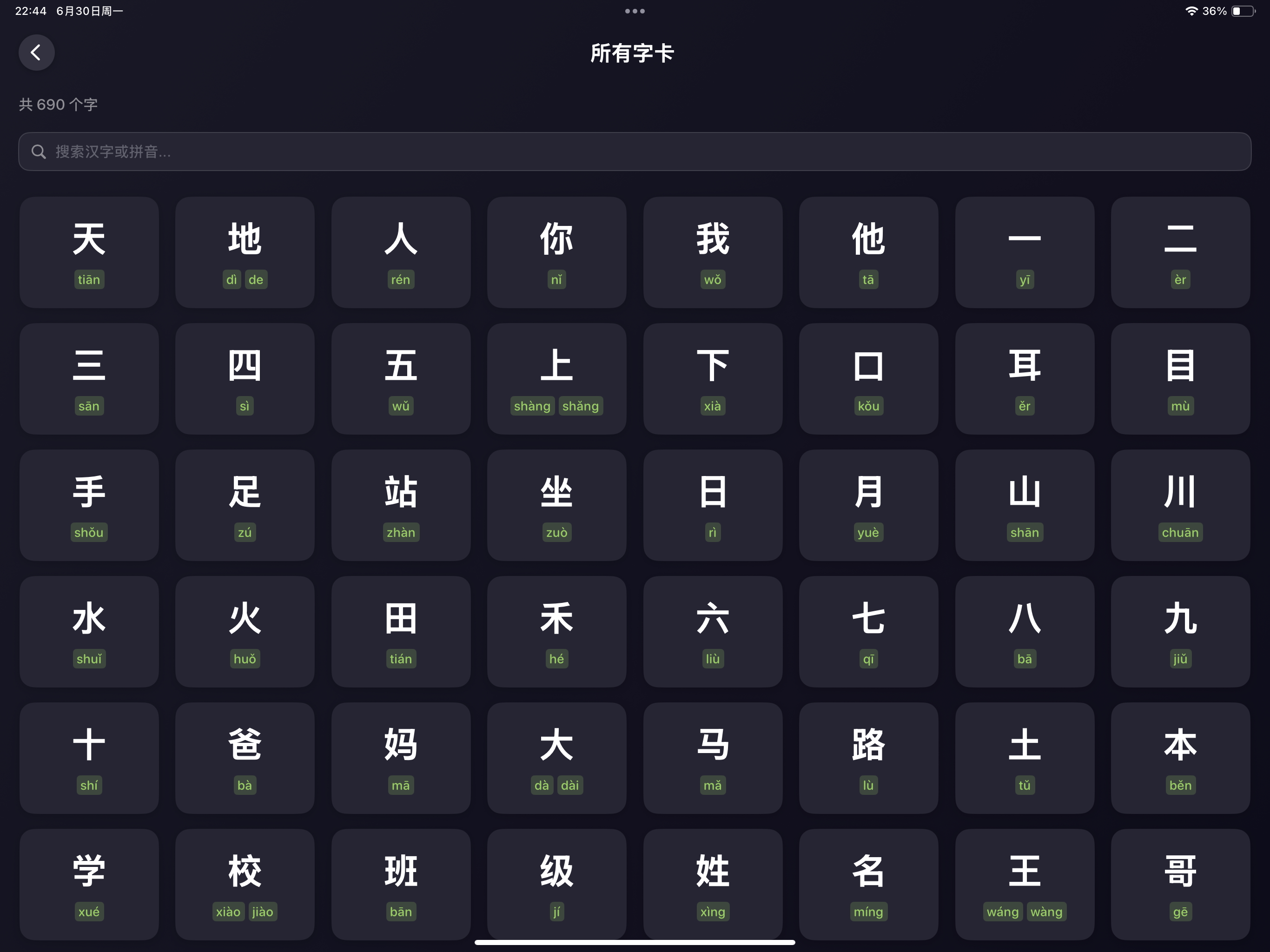
Task: Tap the search field for characters or pinyin
Action: (635, 152)
